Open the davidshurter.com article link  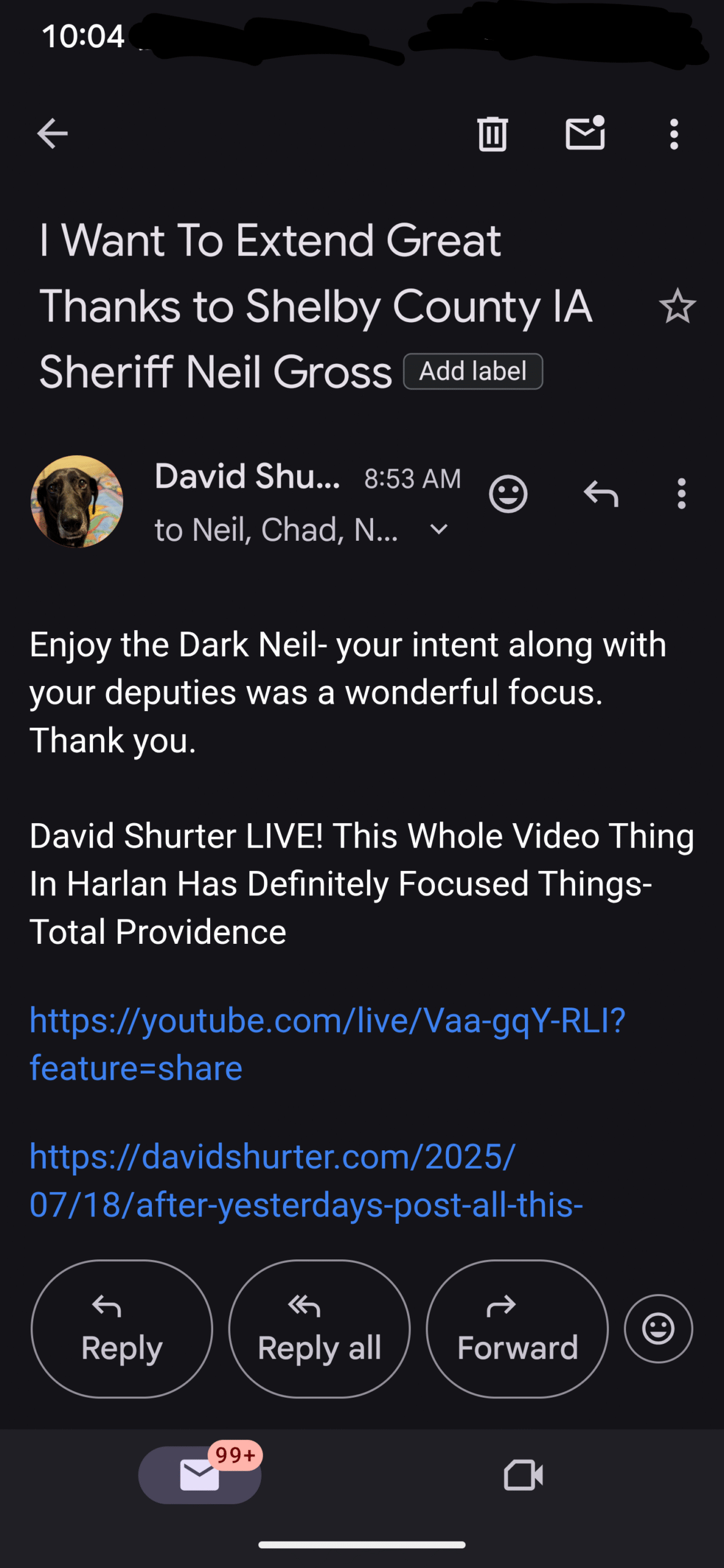point(306,1181)
